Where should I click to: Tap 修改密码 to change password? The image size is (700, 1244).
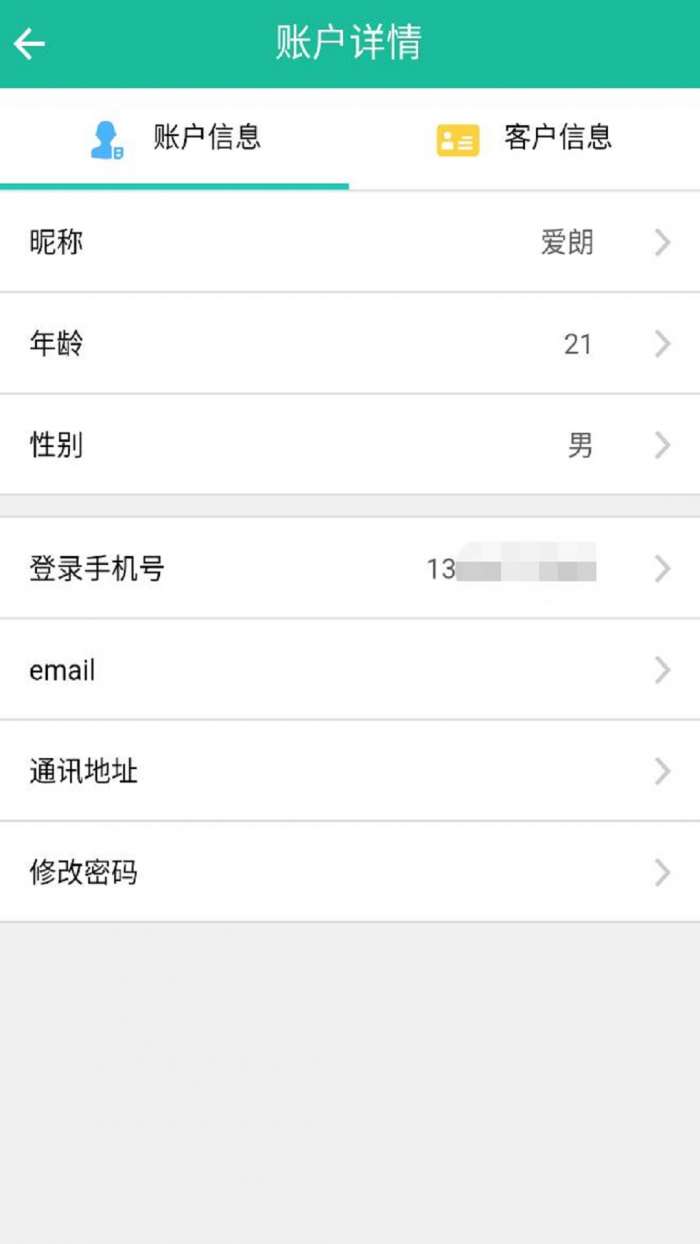[350, 873]
